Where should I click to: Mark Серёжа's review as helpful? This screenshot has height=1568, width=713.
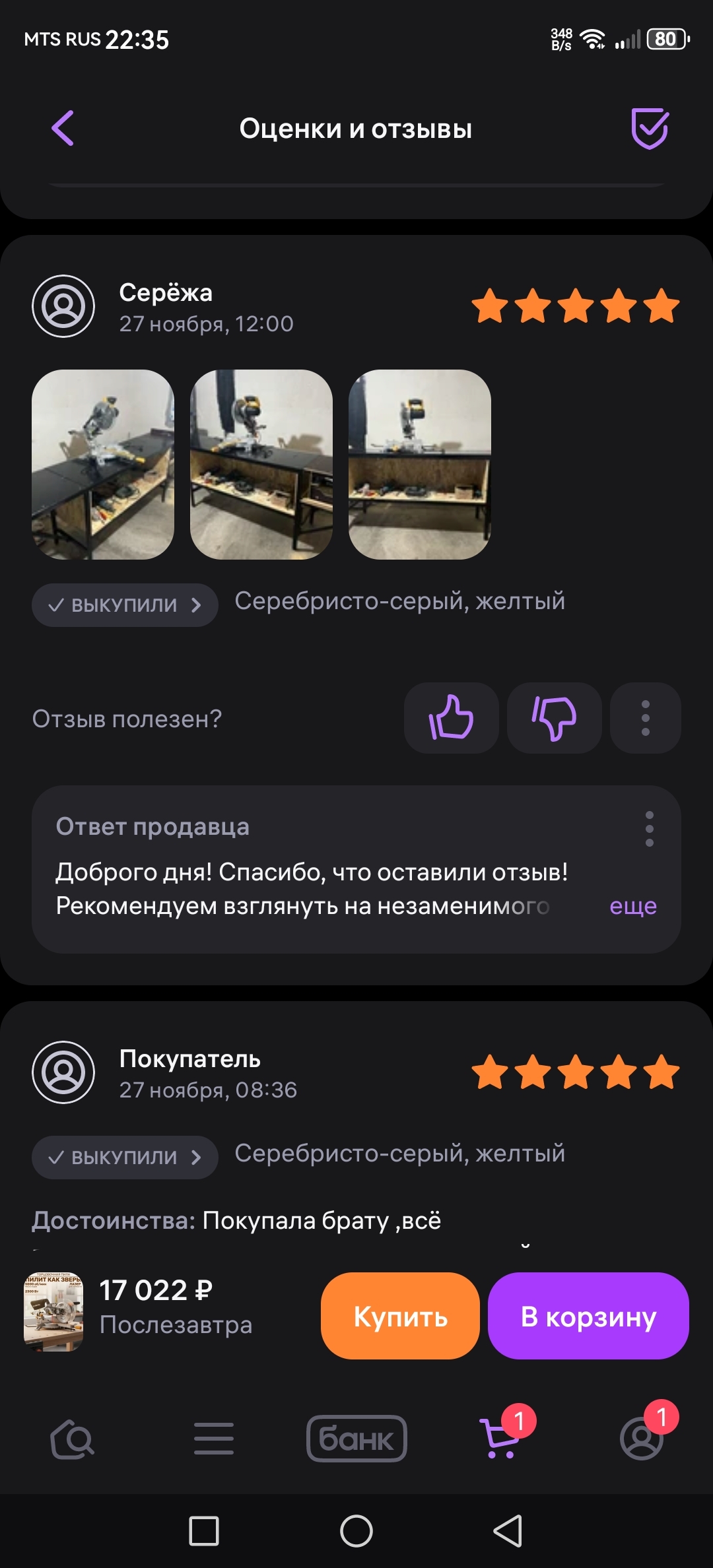pos(452,718)
